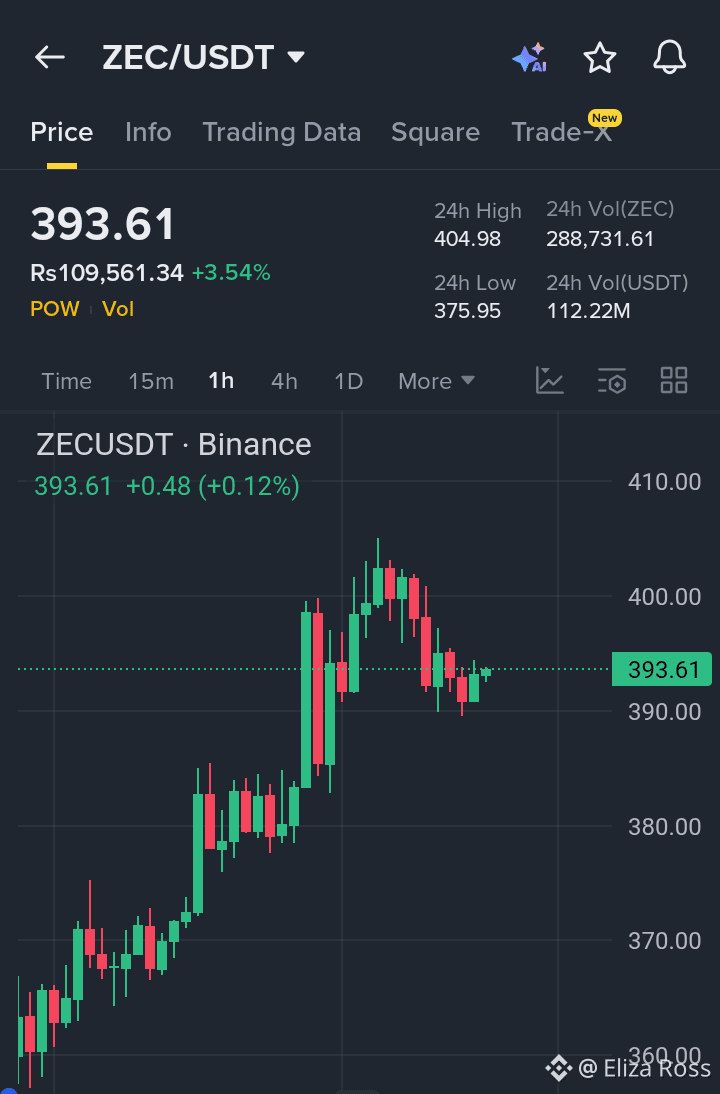The image size is (720, 1094).
Task: Expand the More intervals dropdown
Action: click(x=436, y=381)
